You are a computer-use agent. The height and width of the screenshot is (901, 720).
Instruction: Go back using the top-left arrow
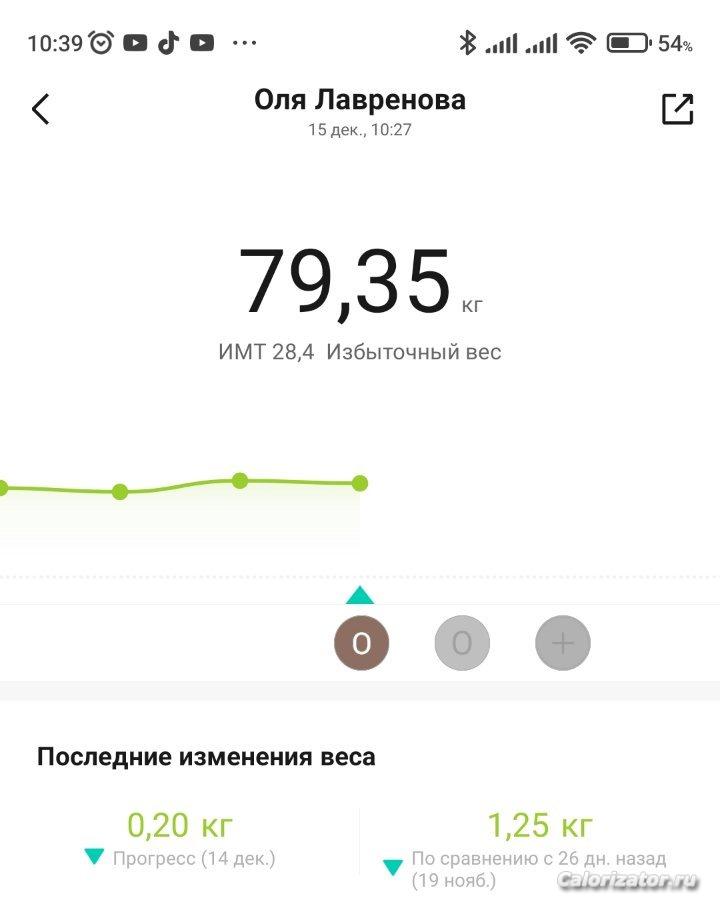click(41, 109)
